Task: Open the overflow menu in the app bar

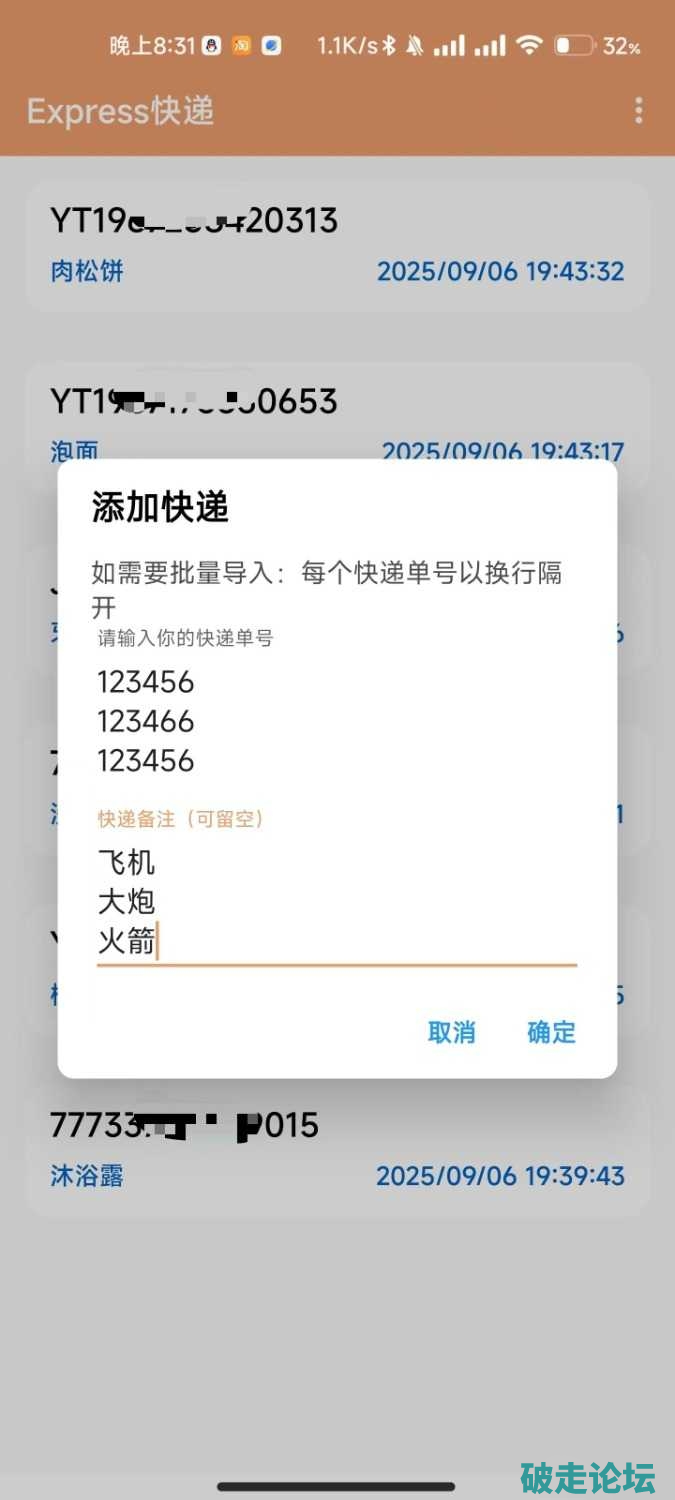Action: (x=639, y=110)
